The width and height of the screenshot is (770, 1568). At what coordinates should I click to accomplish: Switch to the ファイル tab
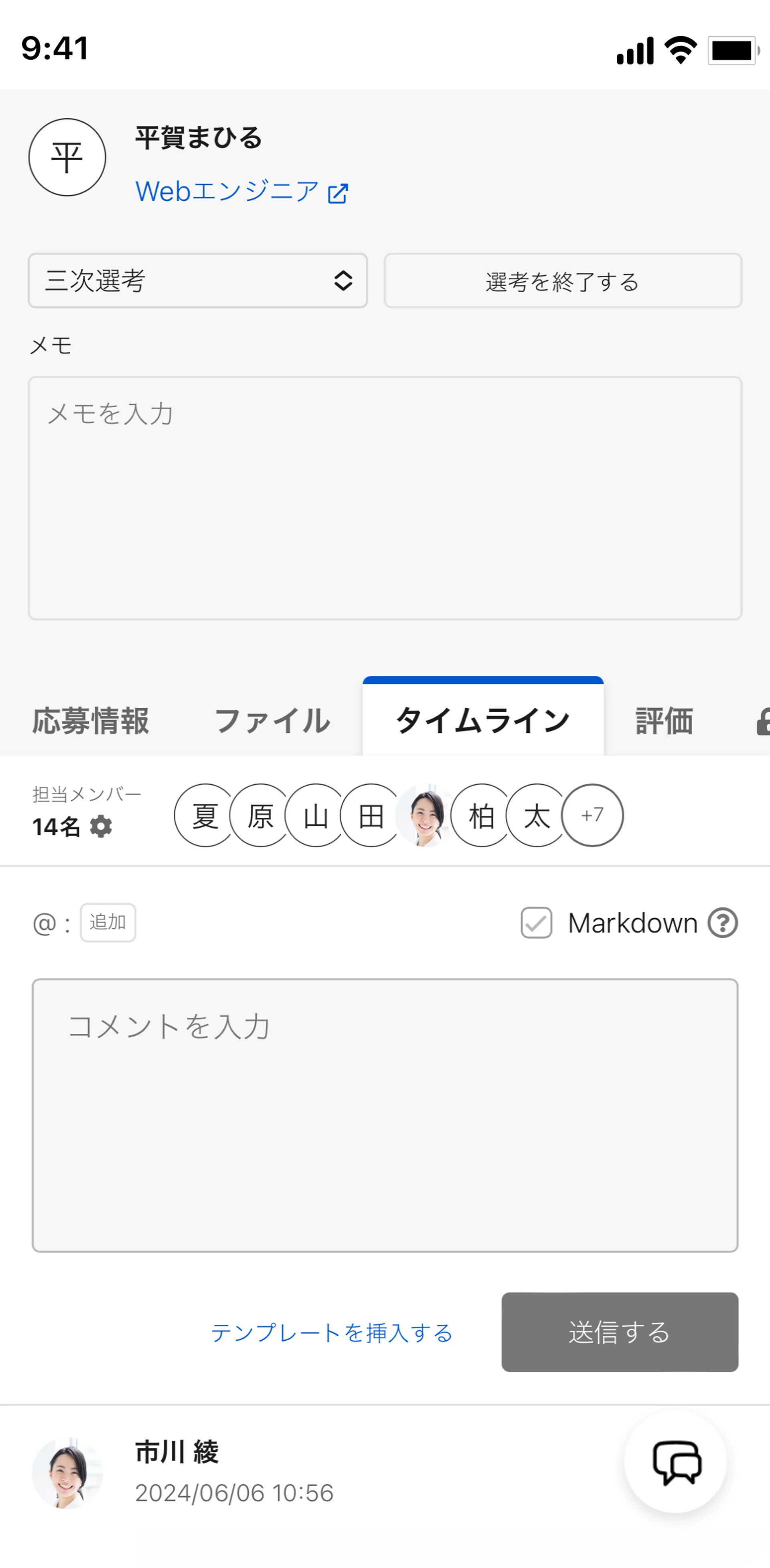[x=272, y=721]
